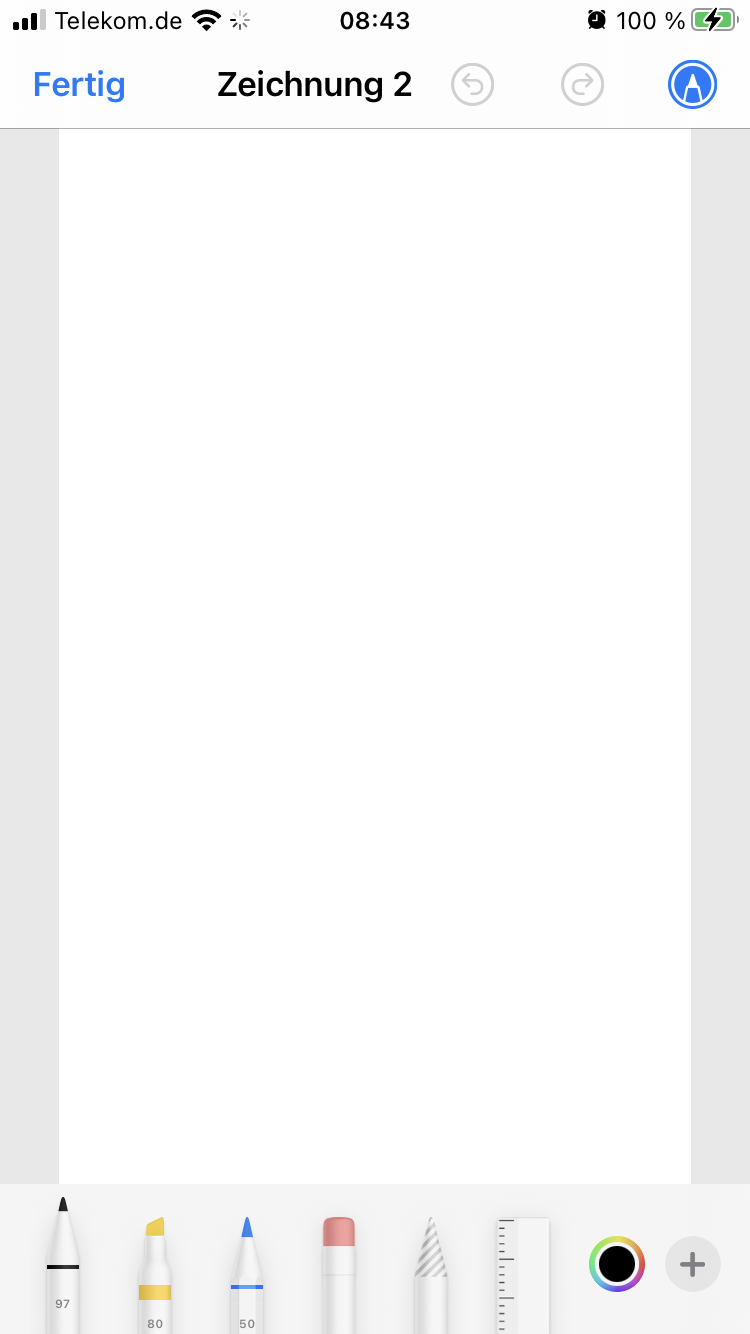750x1334 pixels.
Task: Pick the blue pencil tool
Action: pos(247,1275)
